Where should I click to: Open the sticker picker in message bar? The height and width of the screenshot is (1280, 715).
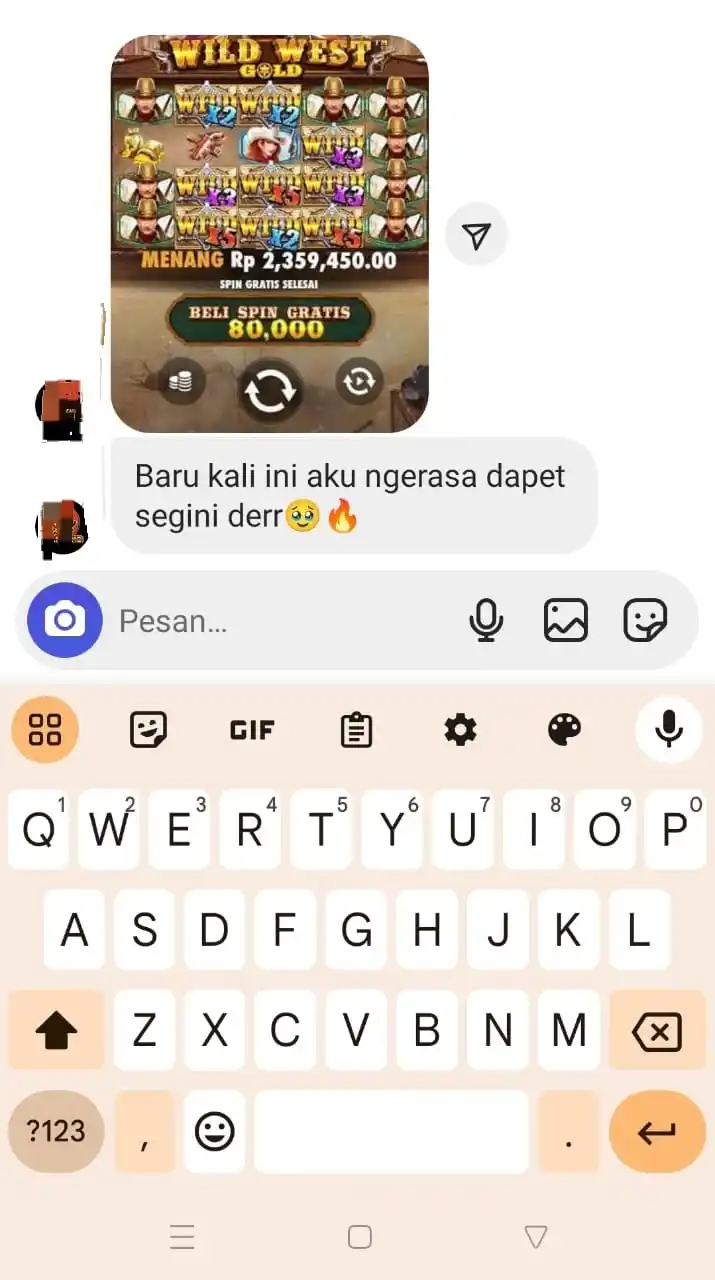645,621
